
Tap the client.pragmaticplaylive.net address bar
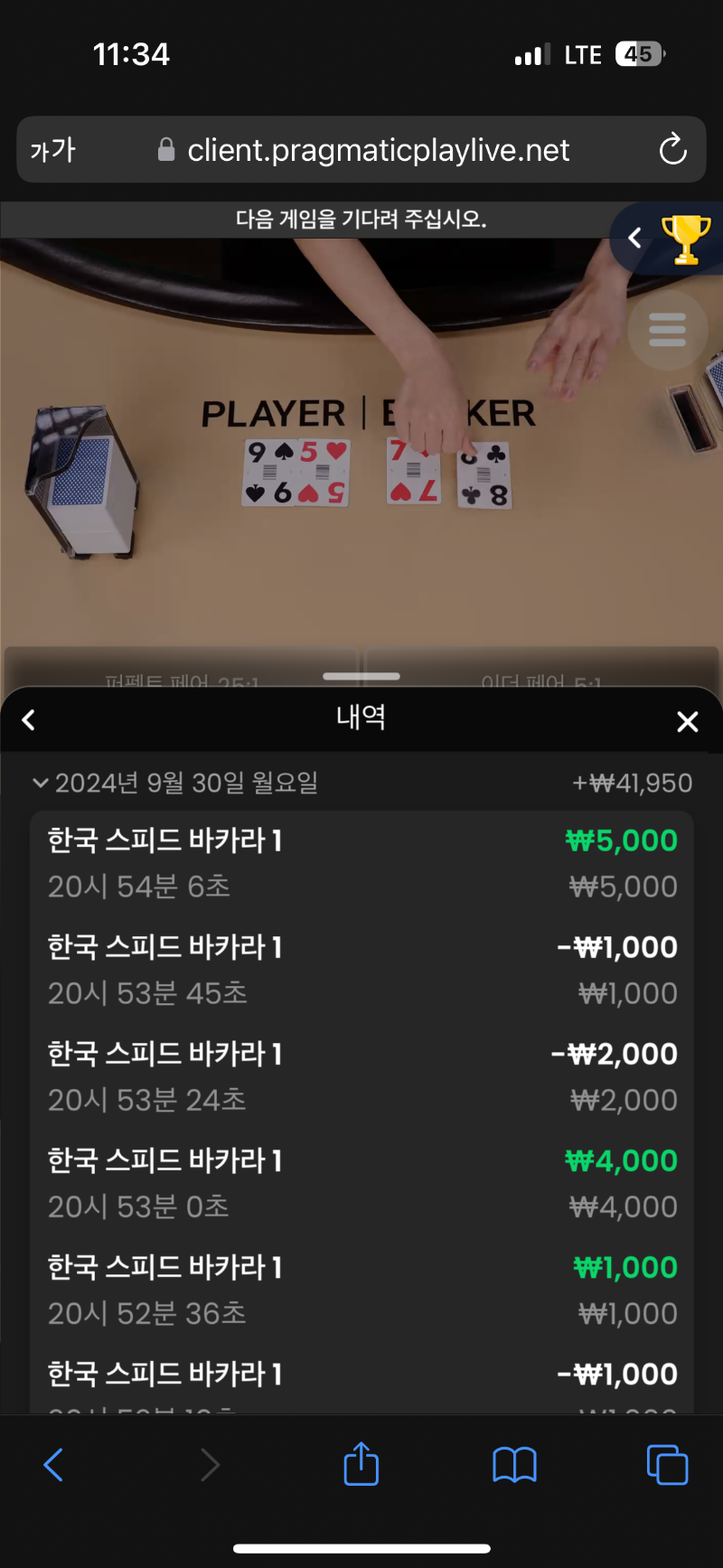point(361,149)
